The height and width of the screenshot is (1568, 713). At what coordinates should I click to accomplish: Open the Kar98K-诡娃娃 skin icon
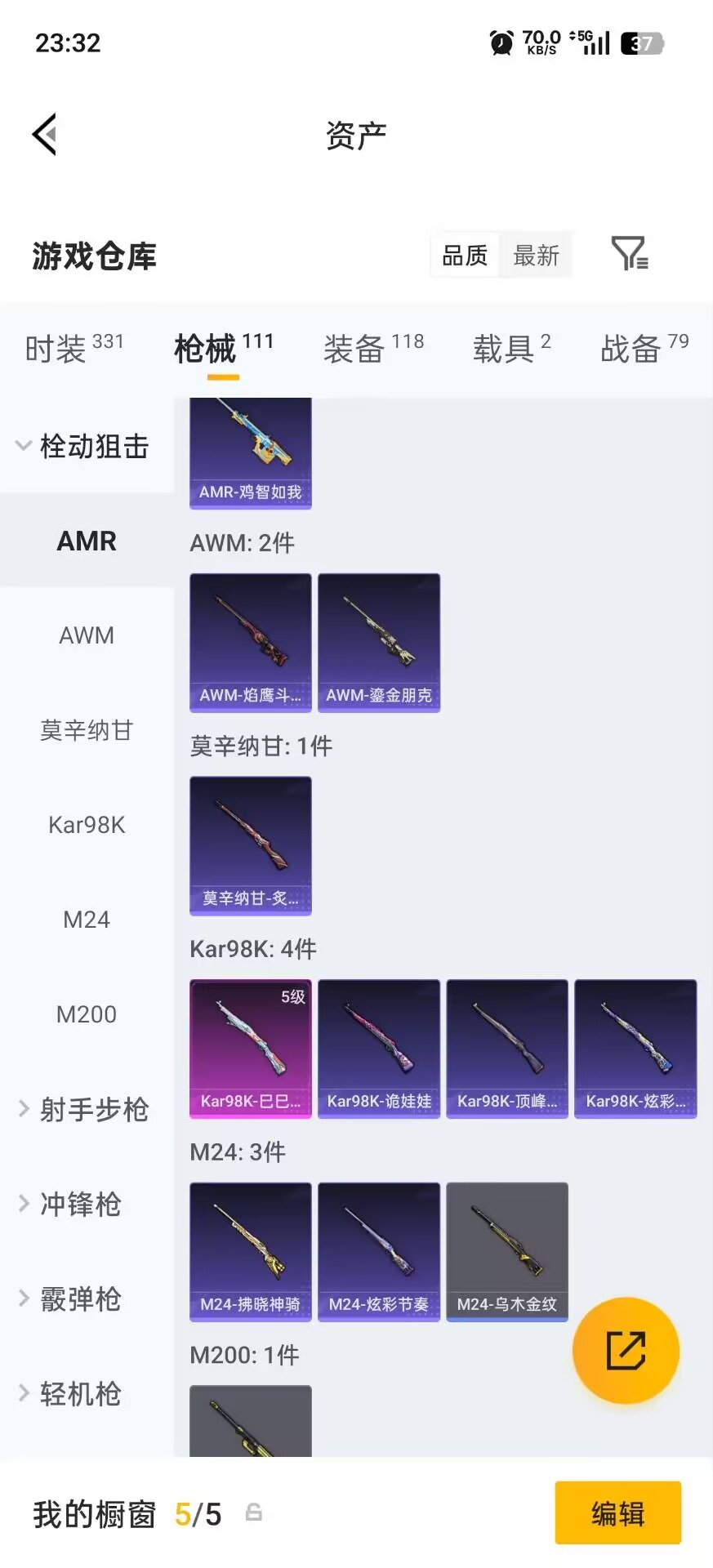378,1048
